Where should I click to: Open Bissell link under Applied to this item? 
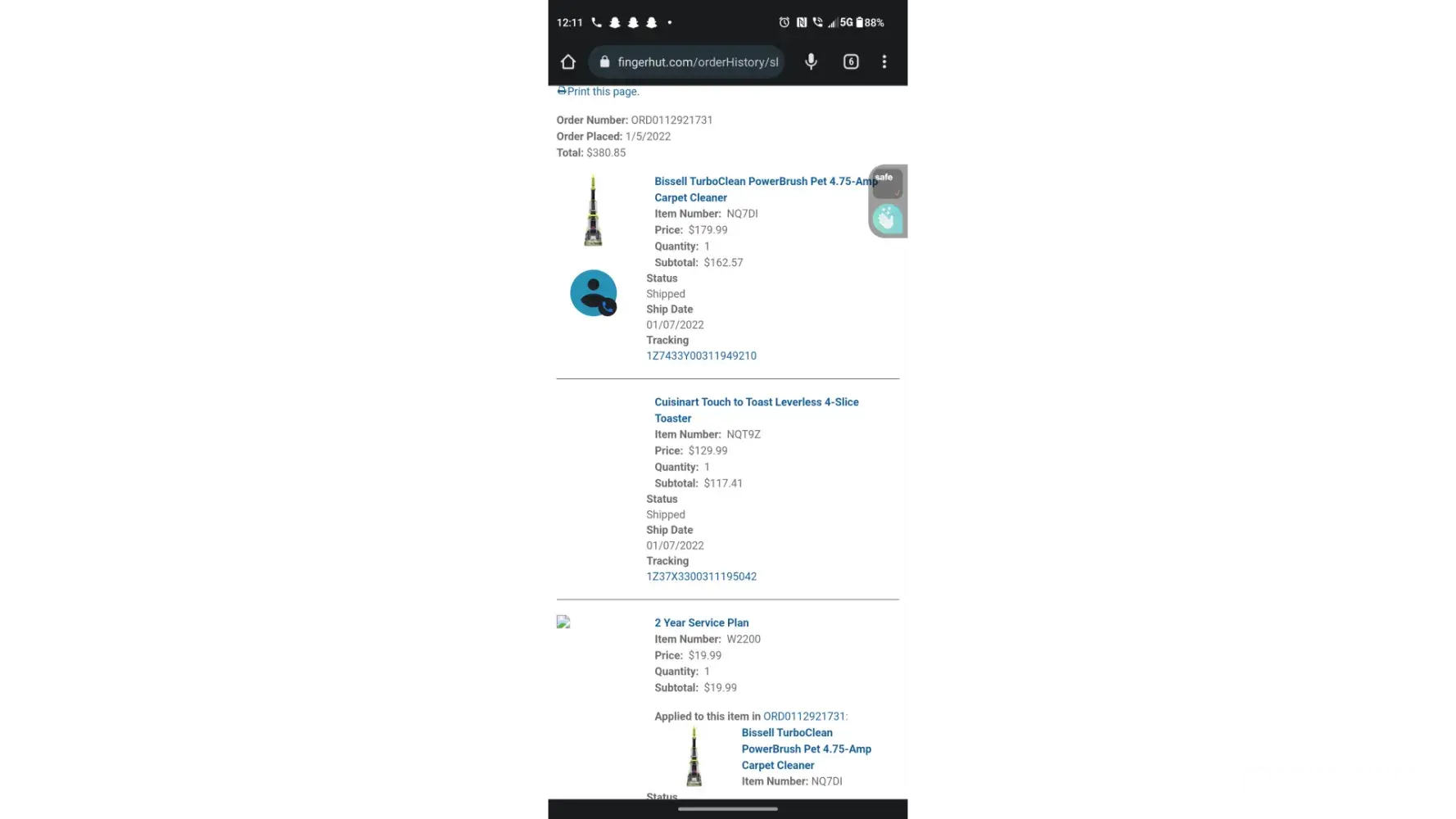pyautogui.click(x=805, y=749)
